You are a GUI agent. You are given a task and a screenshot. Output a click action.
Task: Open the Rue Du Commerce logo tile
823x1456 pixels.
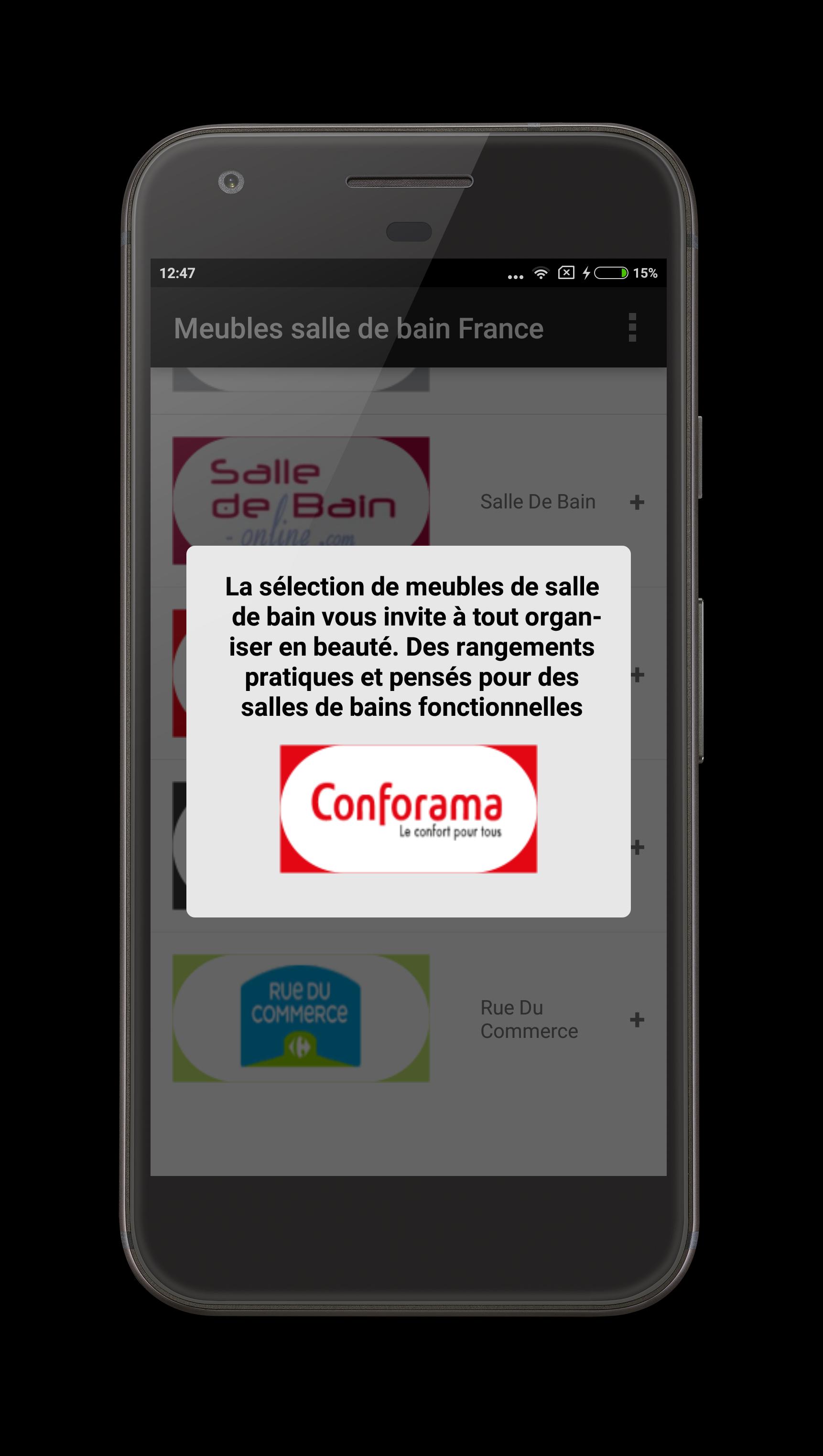point(301,1018)
